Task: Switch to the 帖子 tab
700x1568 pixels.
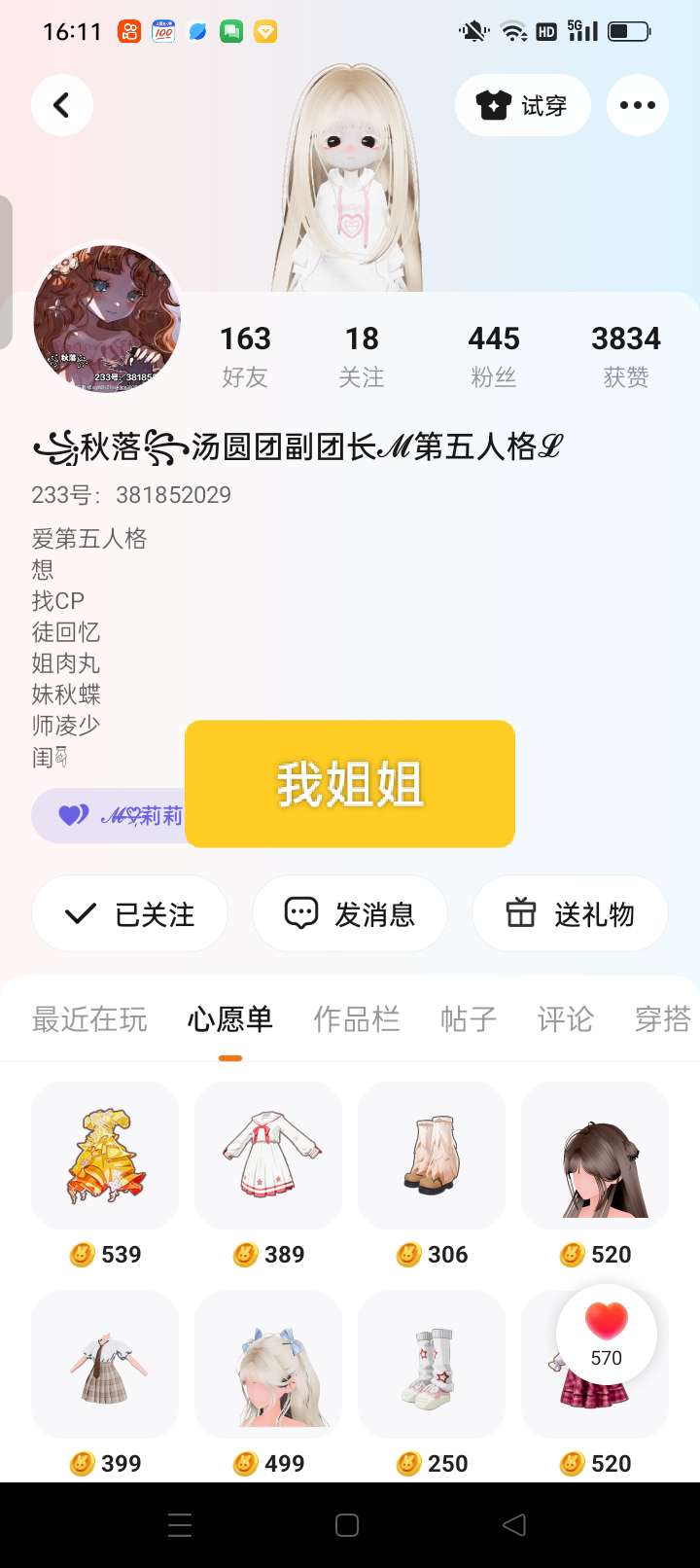Action: (469, 1019)
